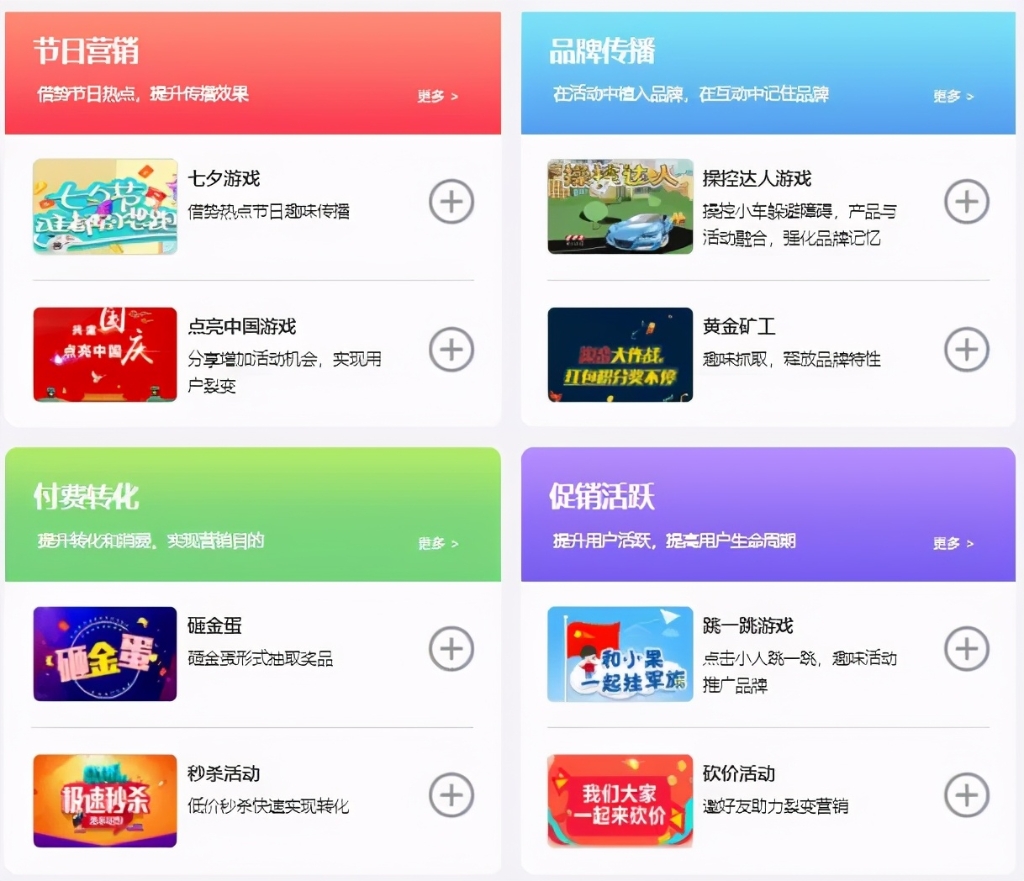Tap the plus next to 操控达人游戏
Screen dimensions: 1024x881
point(966,202)
